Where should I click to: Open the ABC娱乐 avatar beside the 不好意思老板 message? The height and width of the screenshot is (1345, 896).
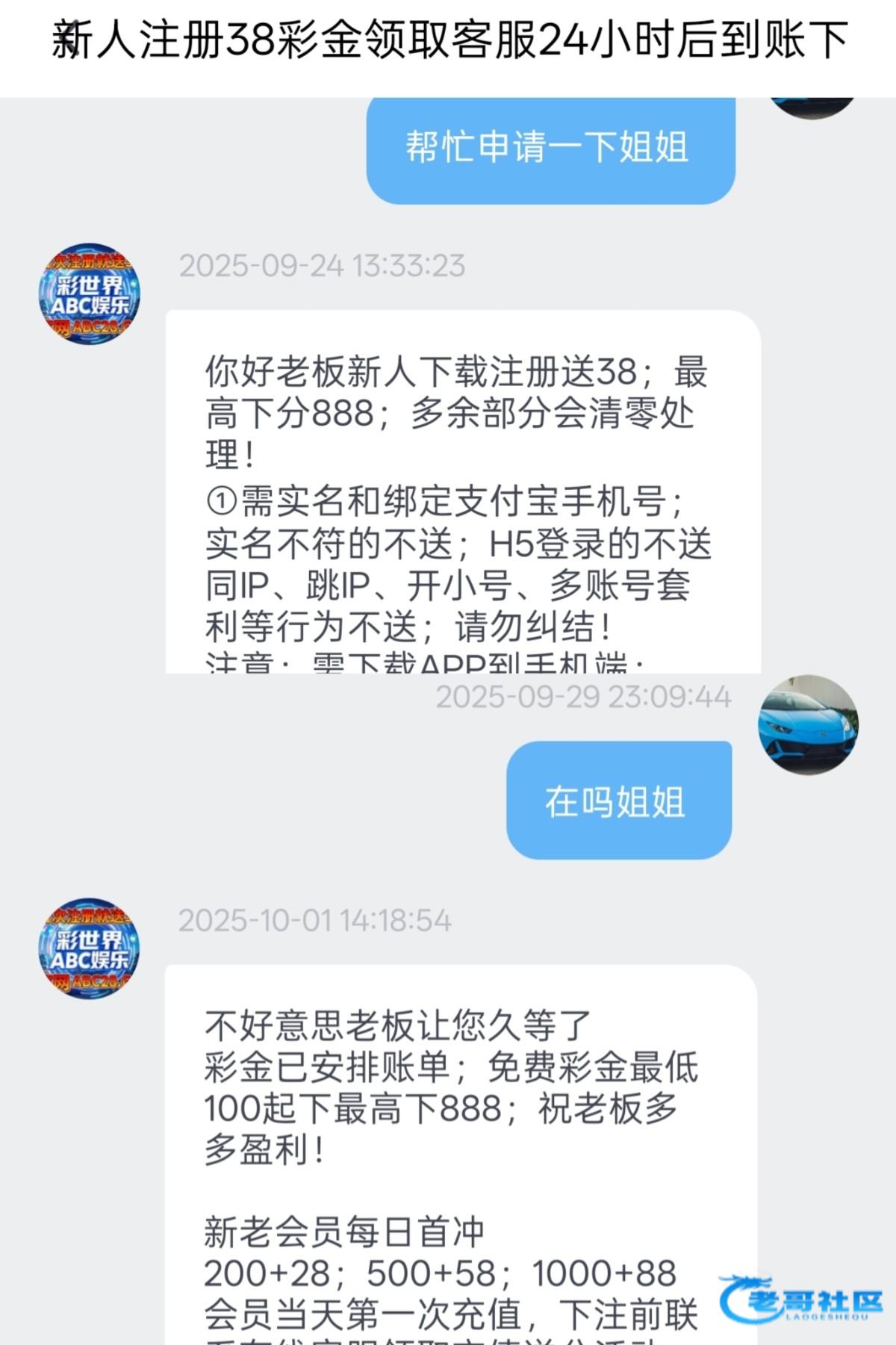(x=90, y=948)
